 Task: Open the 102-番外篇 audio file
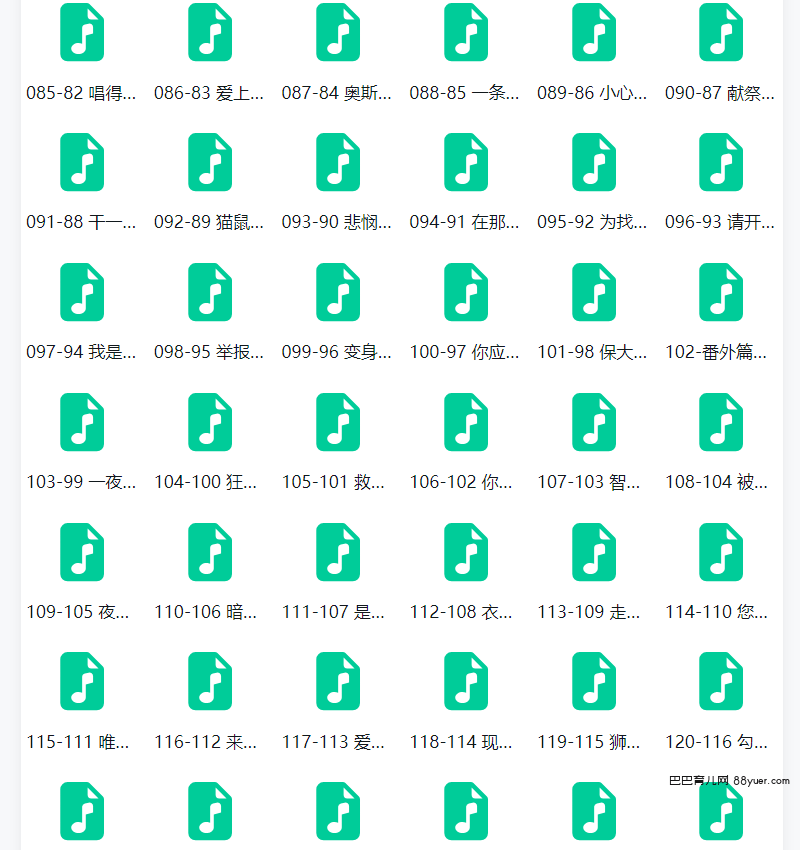pos(721,292)
